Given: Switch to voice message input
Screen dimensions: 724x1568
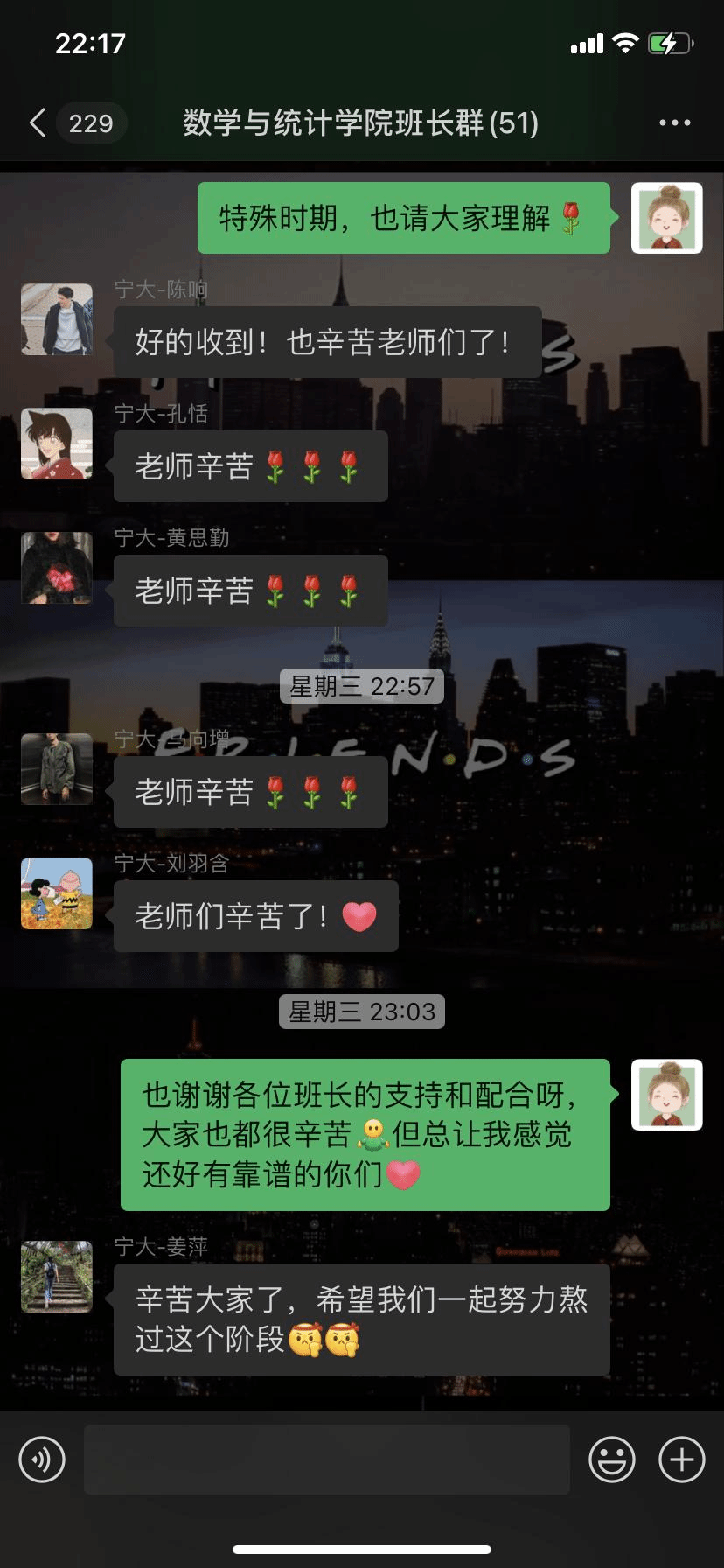Looking at the screenshot, I should 42,1459.
